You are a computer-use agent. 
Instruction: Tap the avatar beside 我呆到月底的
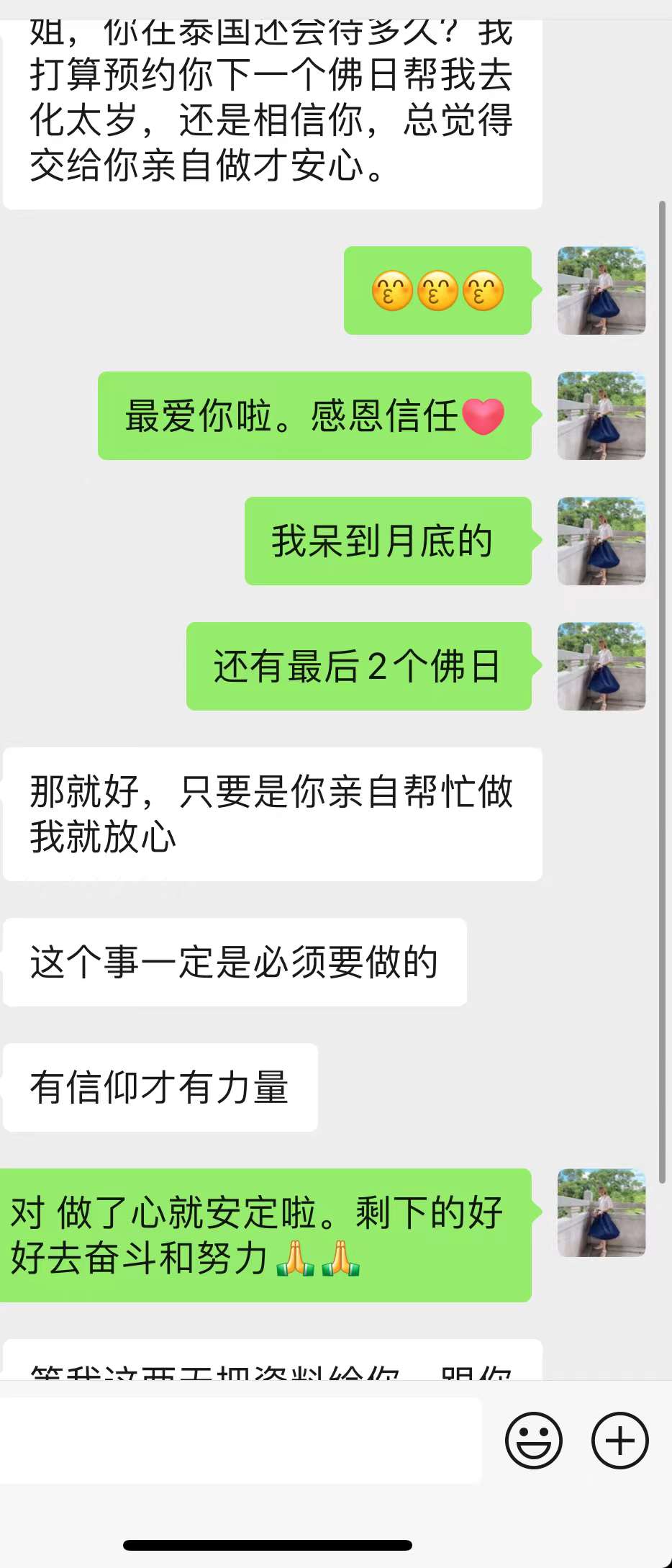[601, 541]
